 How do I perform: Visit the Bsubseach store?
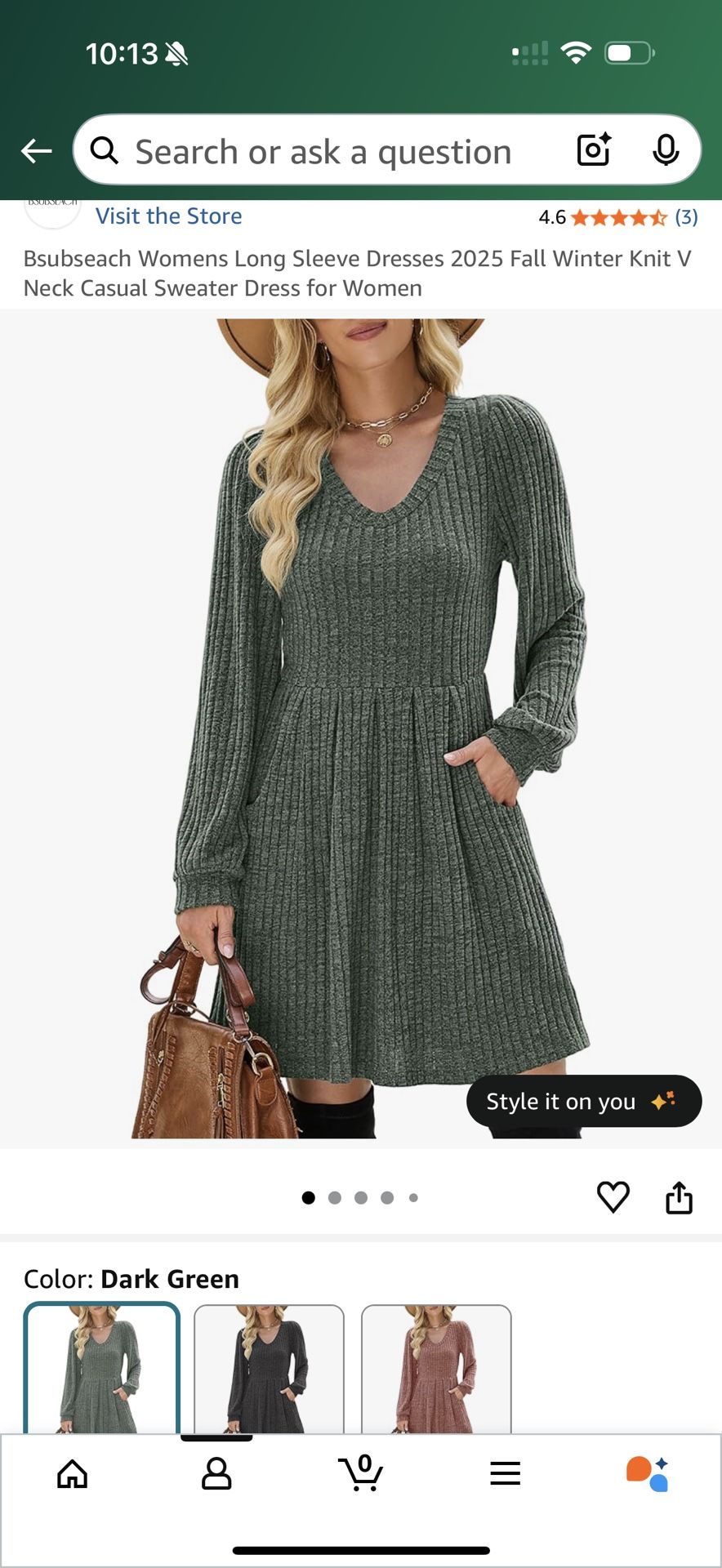pos(168,216)
